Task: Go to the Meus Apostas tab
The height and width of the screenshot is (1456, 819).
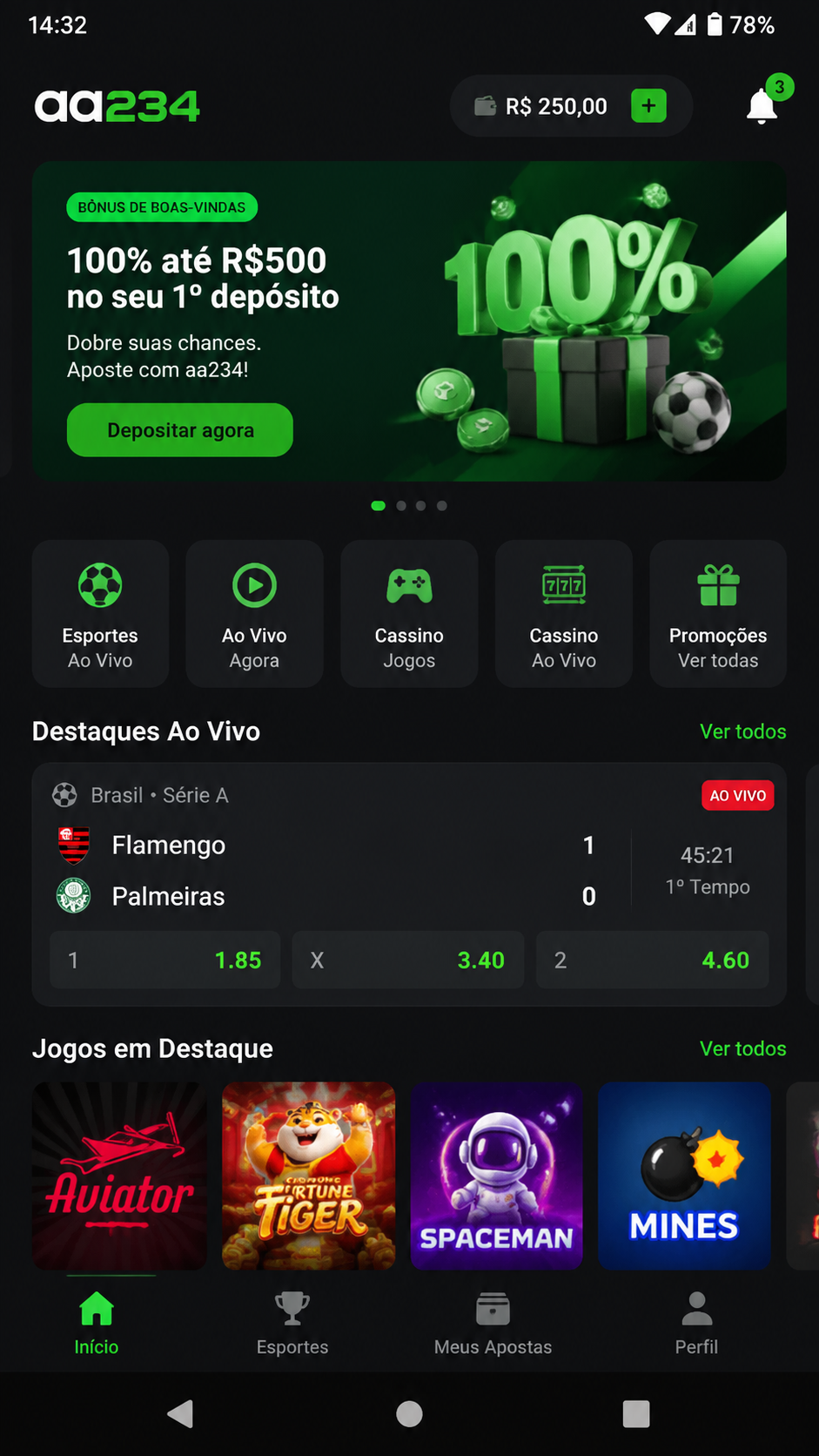Action: [493, 1324]
